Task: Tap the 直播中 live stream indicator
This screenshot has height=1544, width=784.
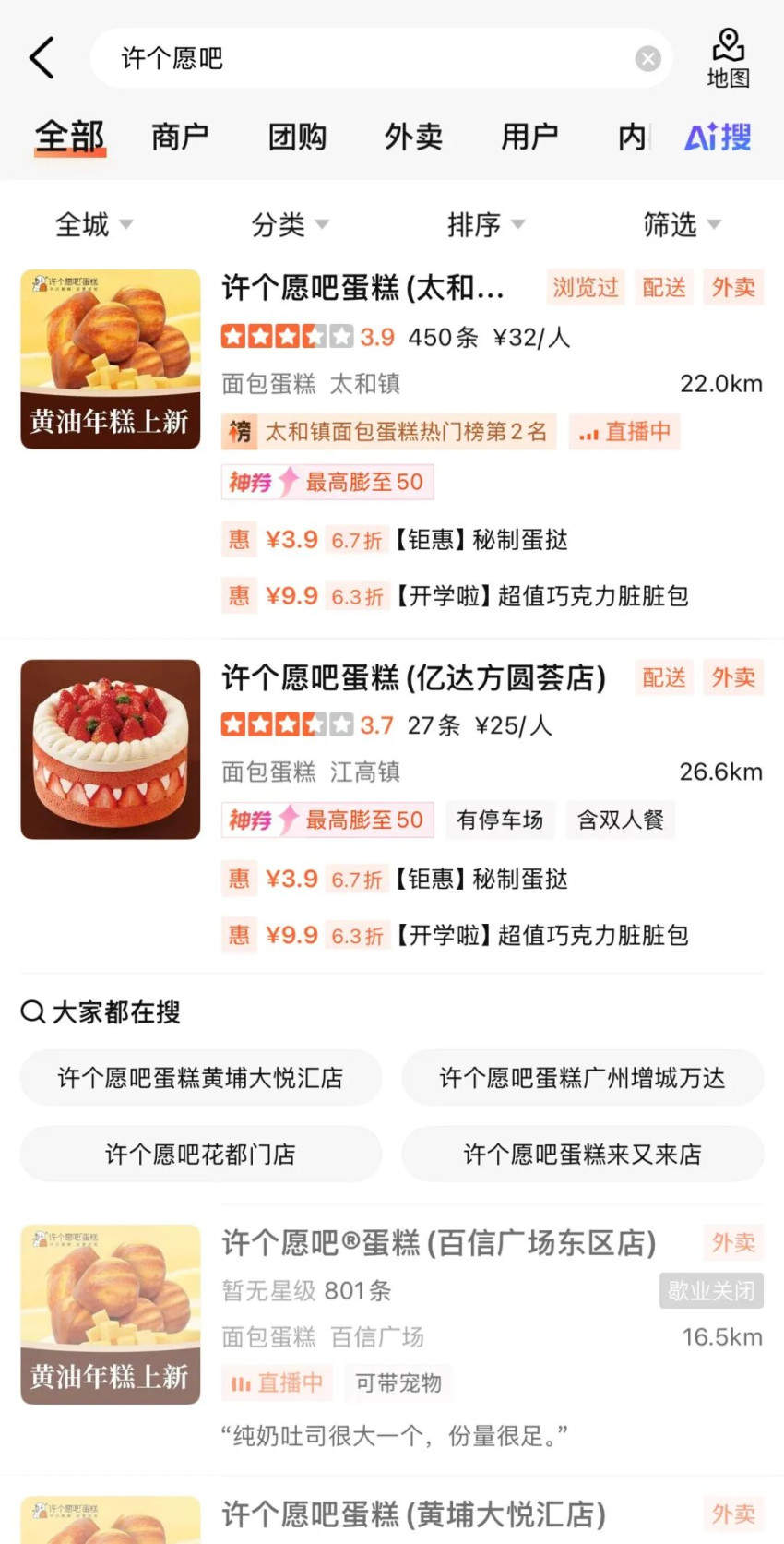Action: 626,431
